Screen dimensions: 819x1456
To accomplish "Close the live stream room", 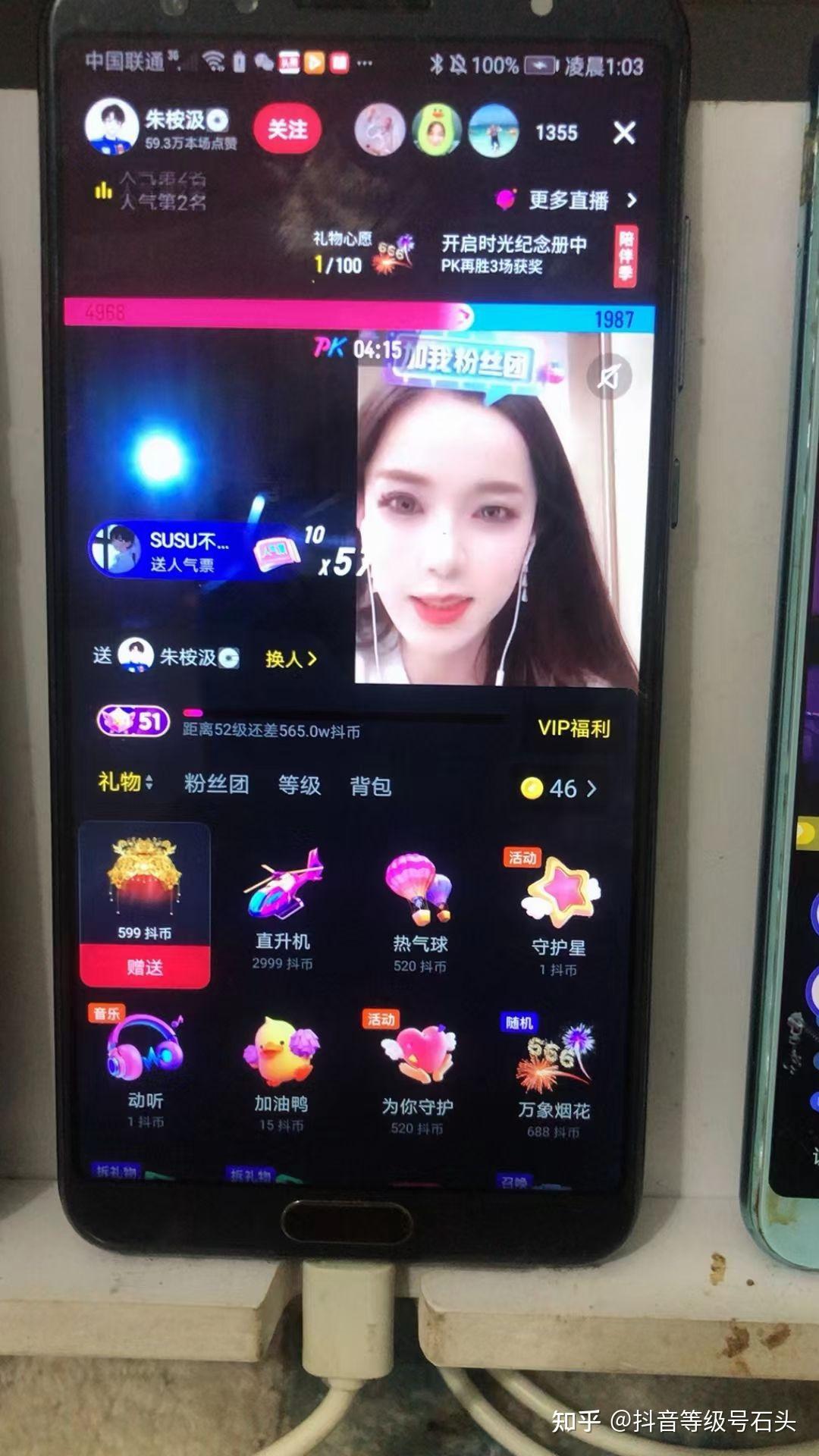I will pos(624,133).
